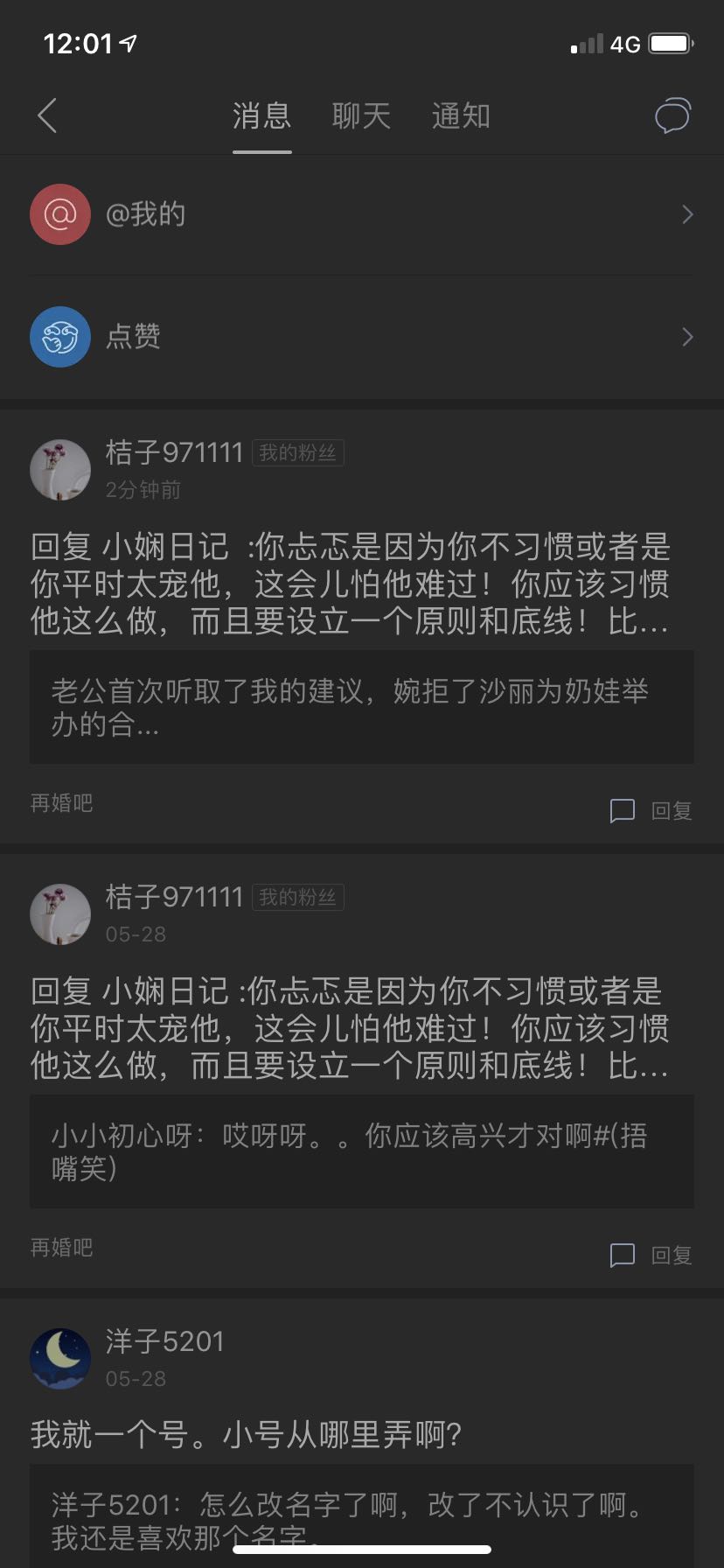
Task: Tap 回复 on the 2分钟前 message
Action: point(651,811)
